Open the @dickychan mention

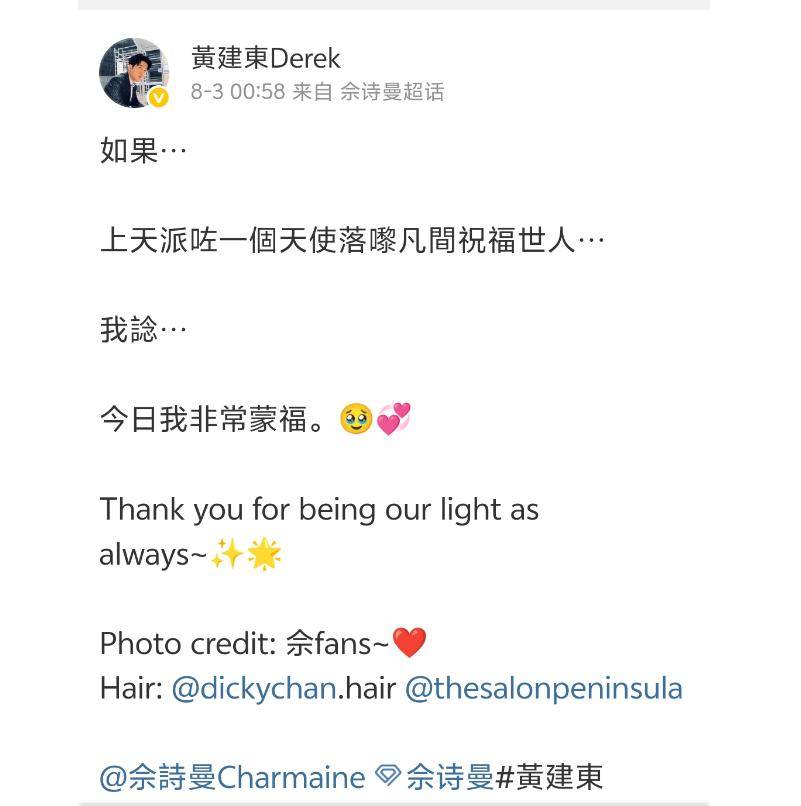point(254,688)
